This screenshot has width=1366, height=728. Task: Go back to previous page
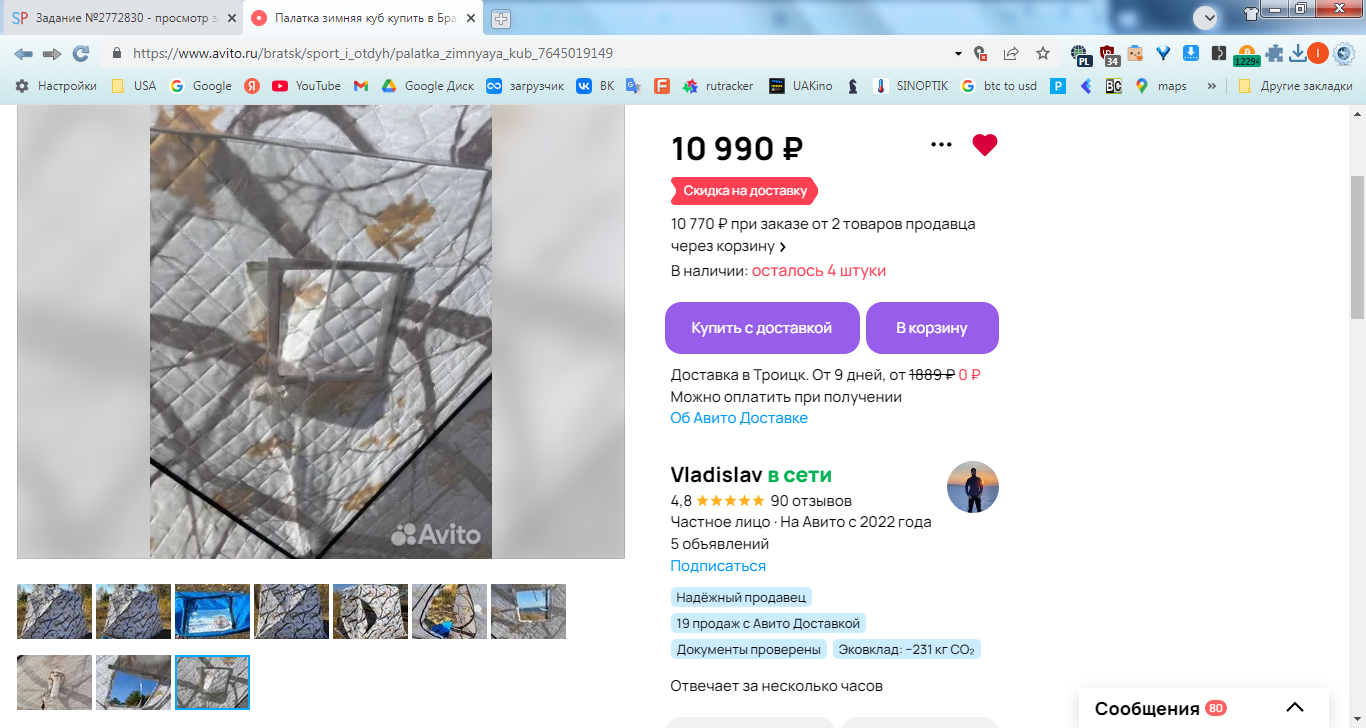pyautogui.click(x=23, y=53)
